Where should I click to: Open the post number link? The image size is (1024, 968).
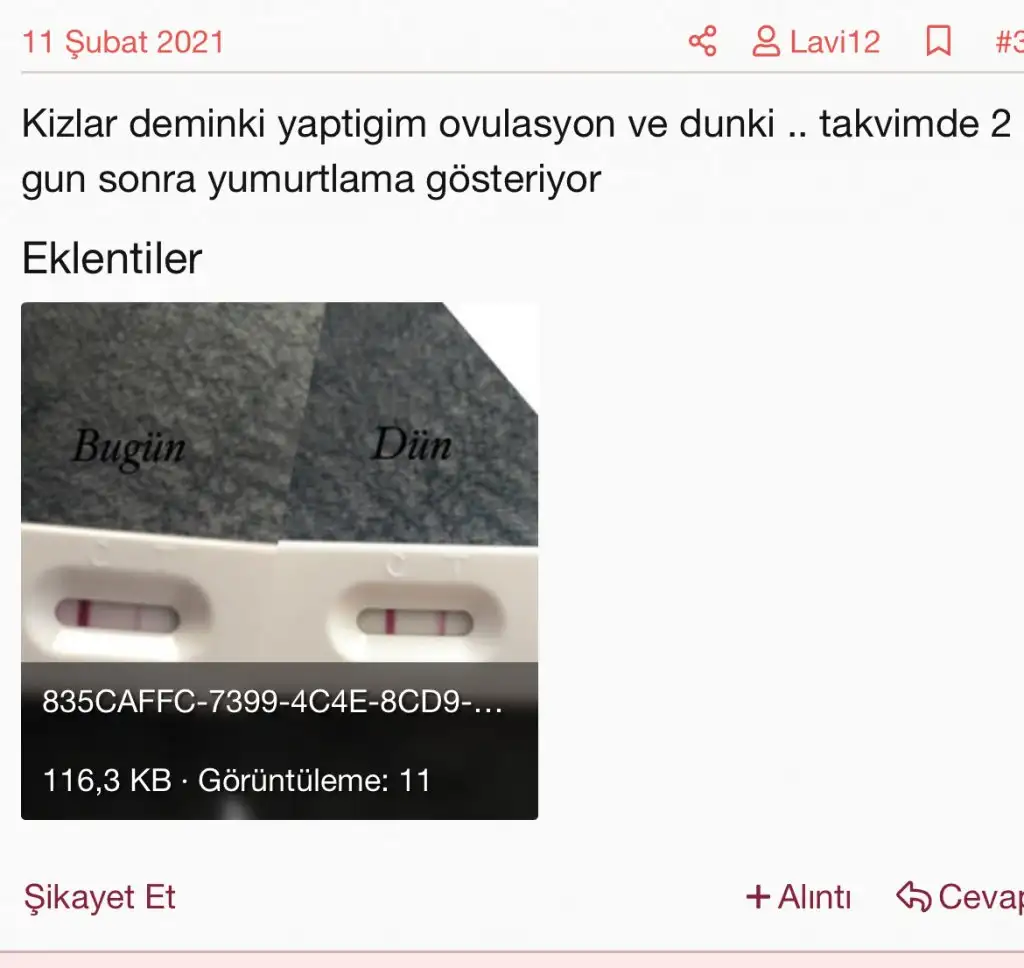[1008, 42]
